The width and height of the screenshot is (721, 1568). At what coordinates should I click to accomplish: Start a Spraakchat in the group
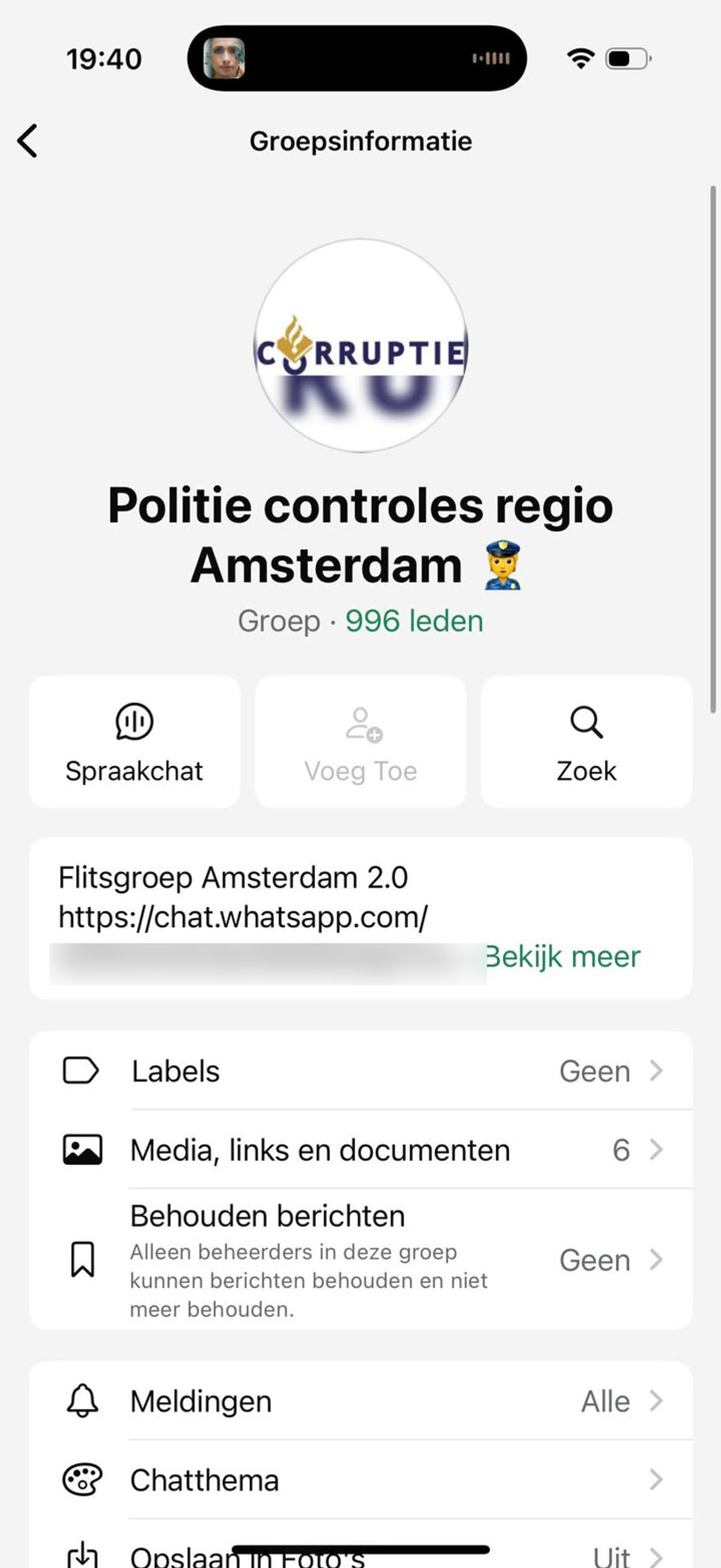pos(135,742)
